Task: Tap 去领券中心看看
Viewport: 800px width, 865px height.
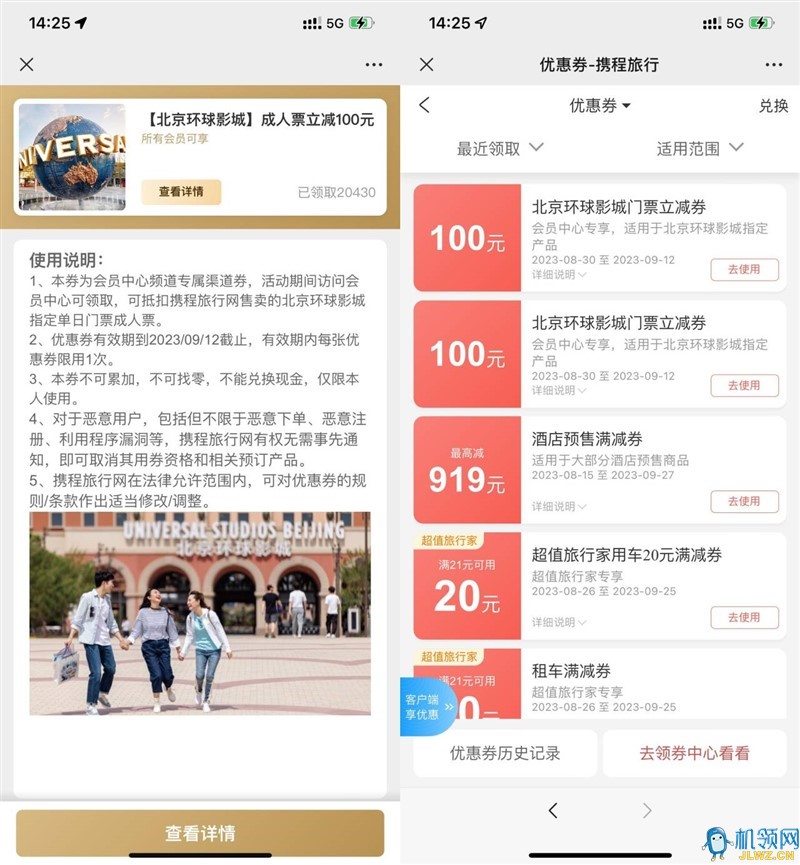Action: click(x=694, y=753)
